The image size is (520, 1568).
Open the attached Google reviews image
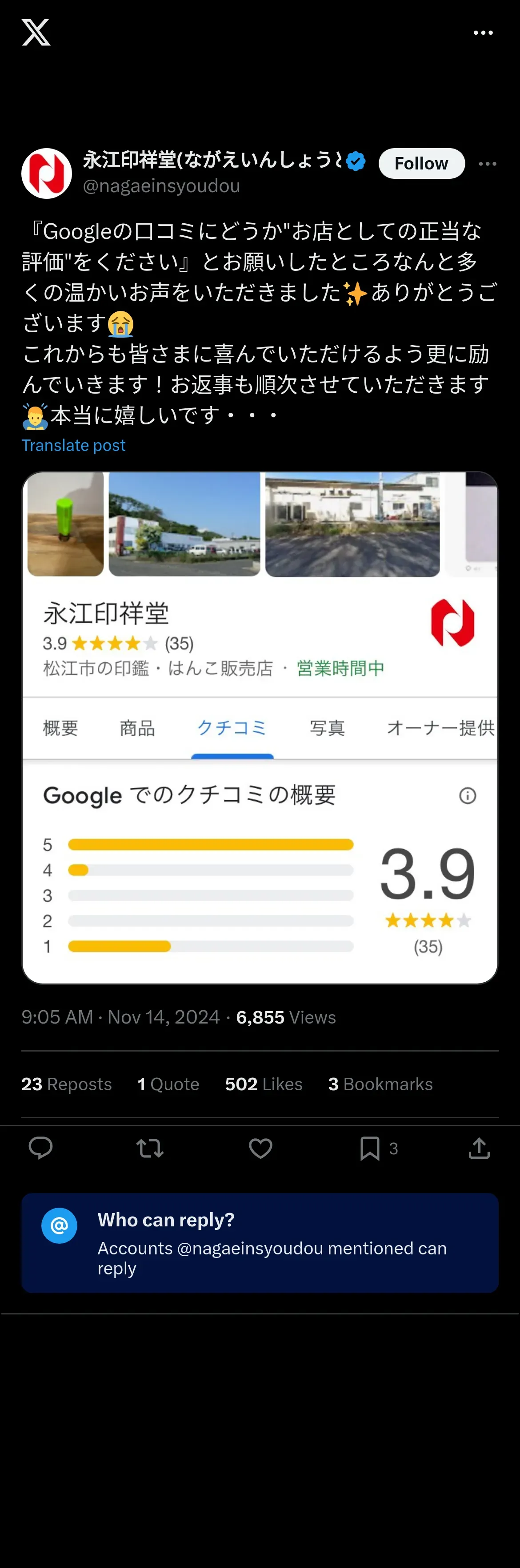[x=260, y=727]
